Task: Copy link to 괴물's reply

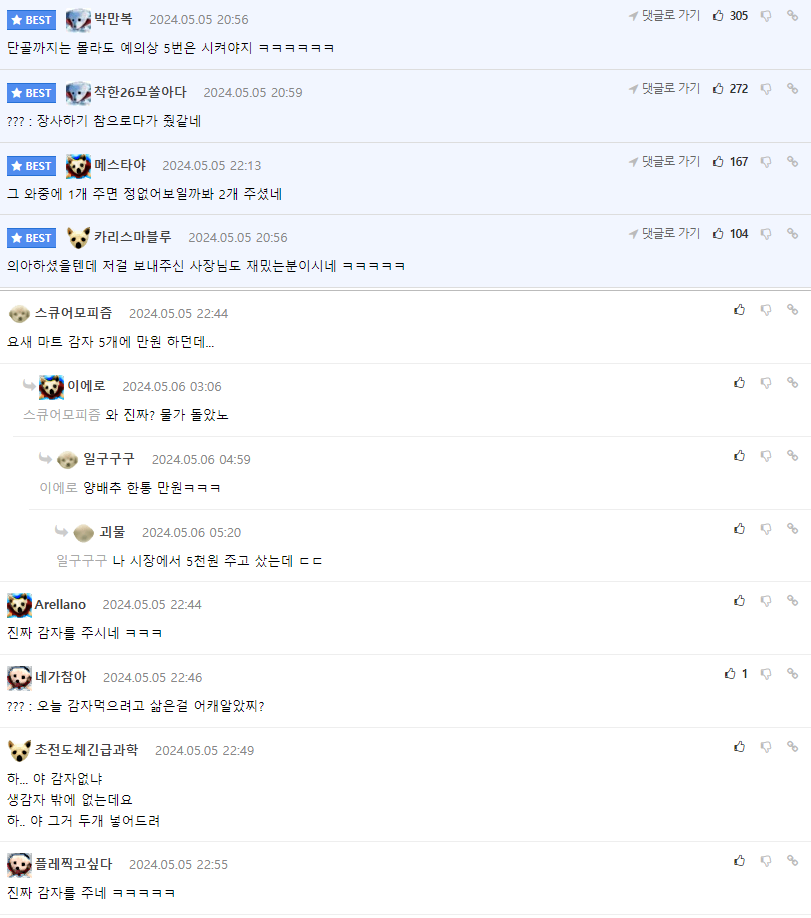Action: click(x=792, y=529)
